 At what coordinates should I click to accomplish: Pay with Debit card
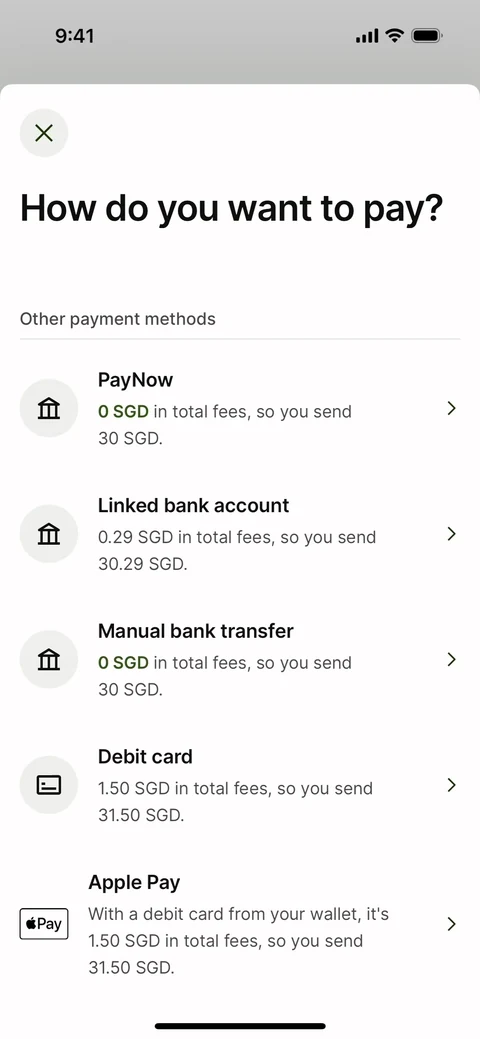240,785
